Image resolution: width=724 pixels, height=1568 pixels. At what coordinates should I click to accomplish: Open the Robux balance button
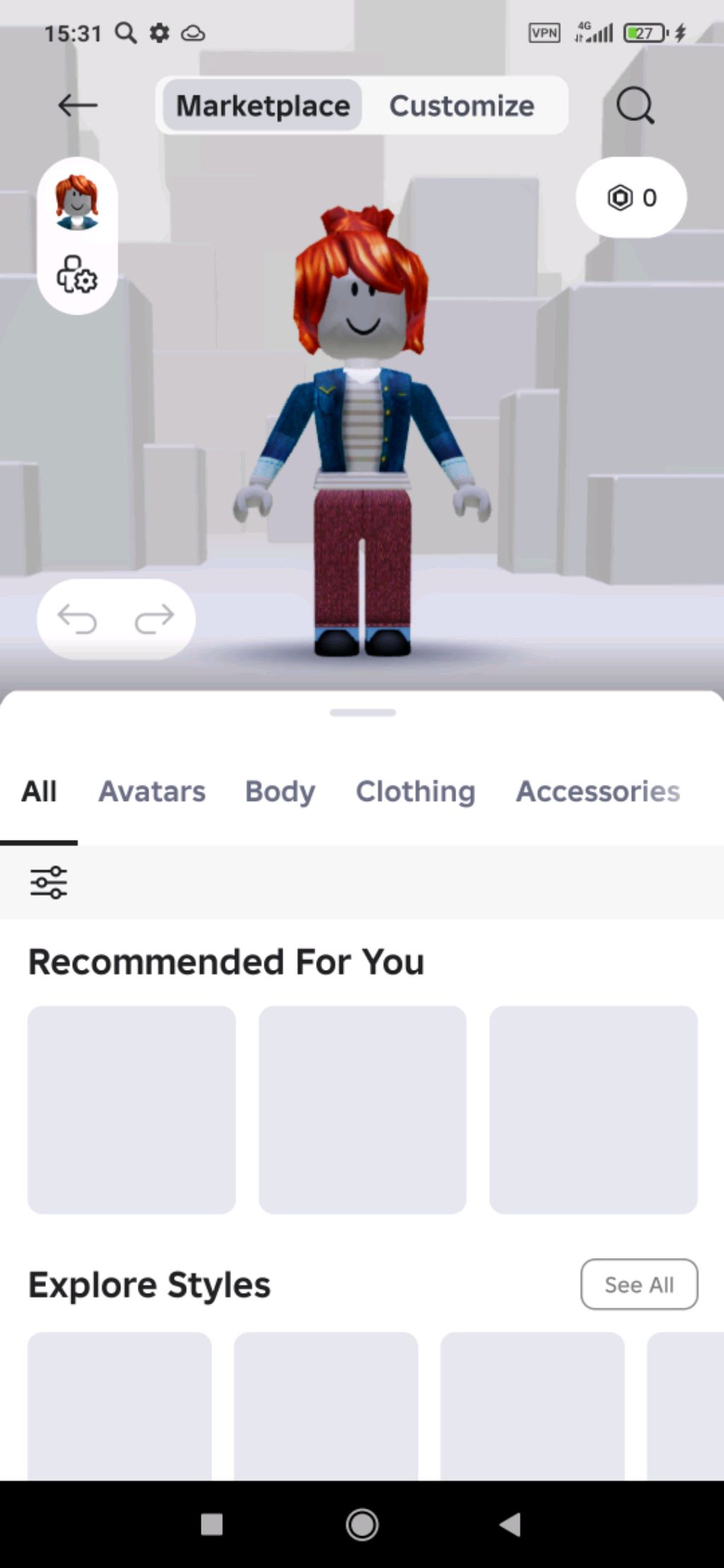point(631,197)
